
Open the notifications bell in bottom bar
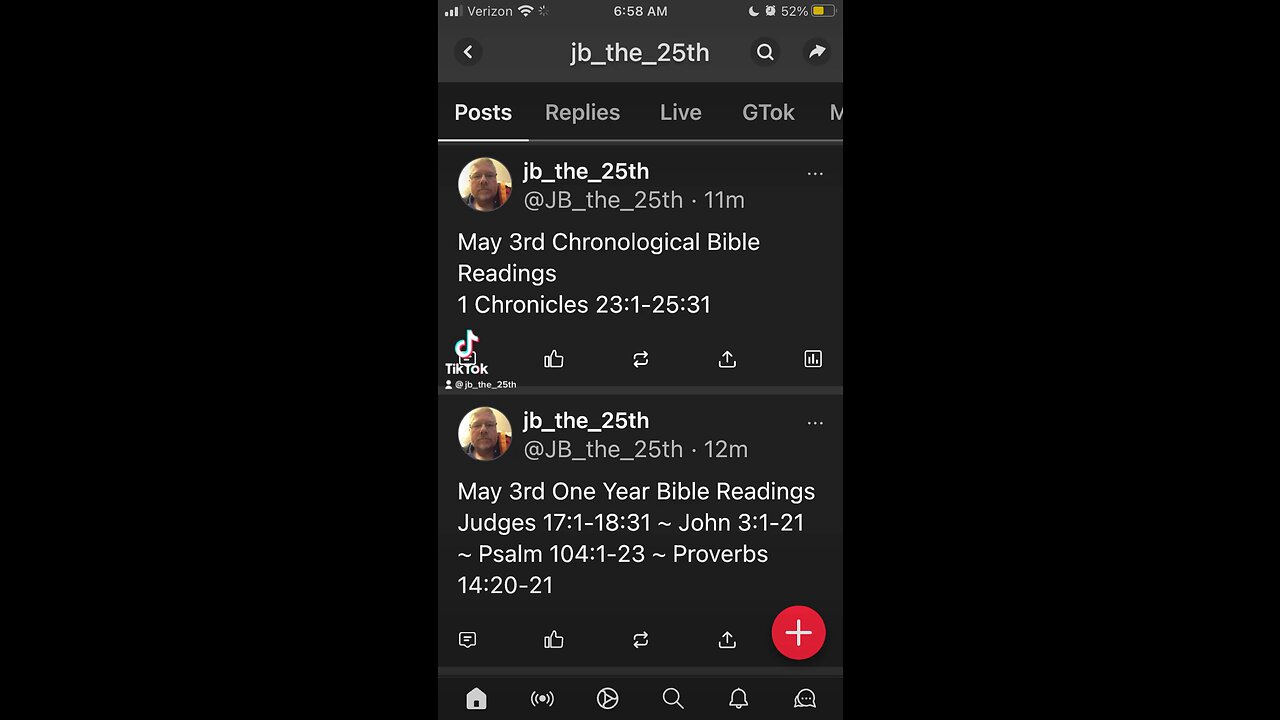[738, 699]
